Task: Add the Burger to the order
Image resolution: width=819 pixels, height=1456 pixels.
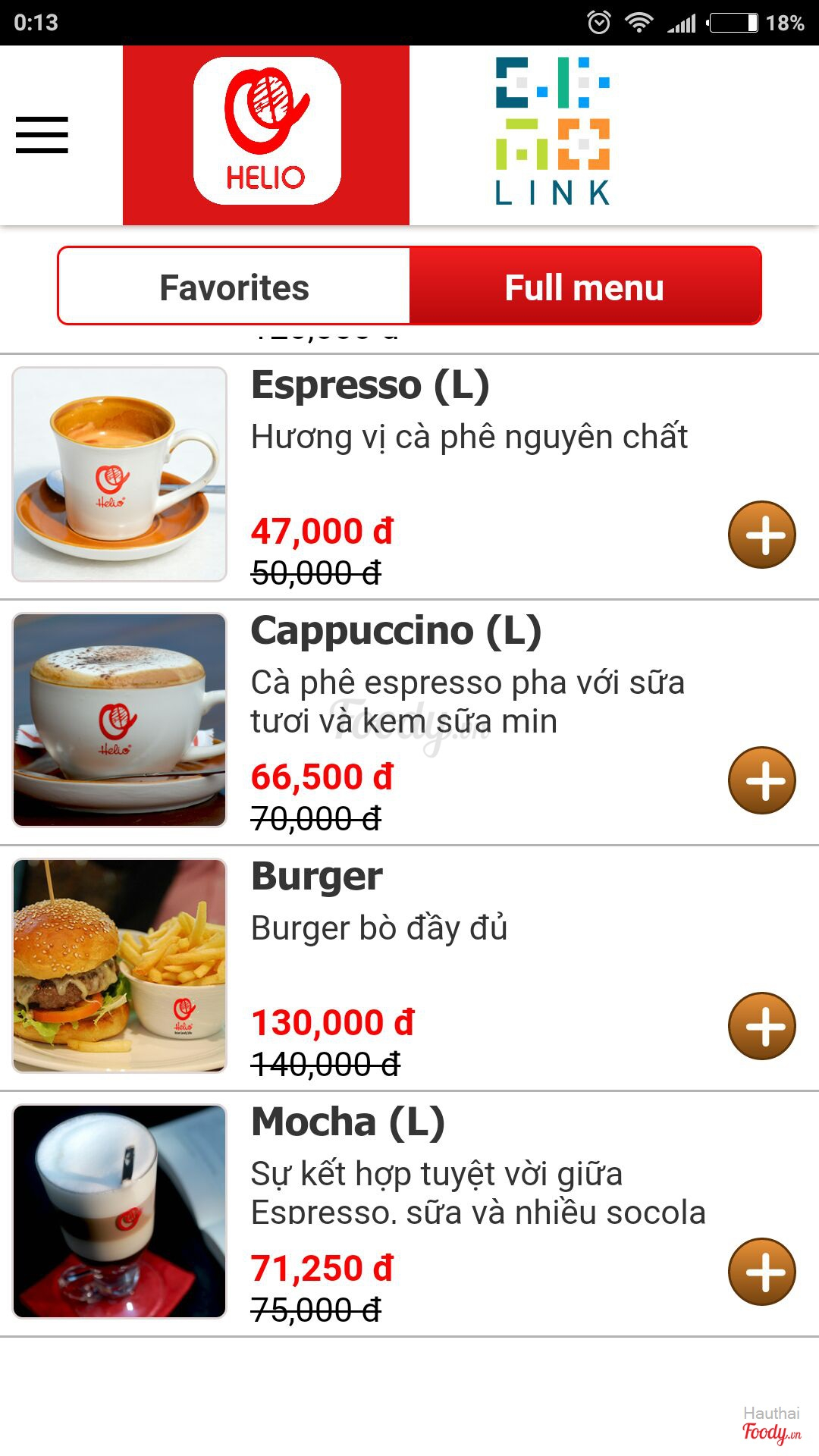Action: coord(761,1026)
